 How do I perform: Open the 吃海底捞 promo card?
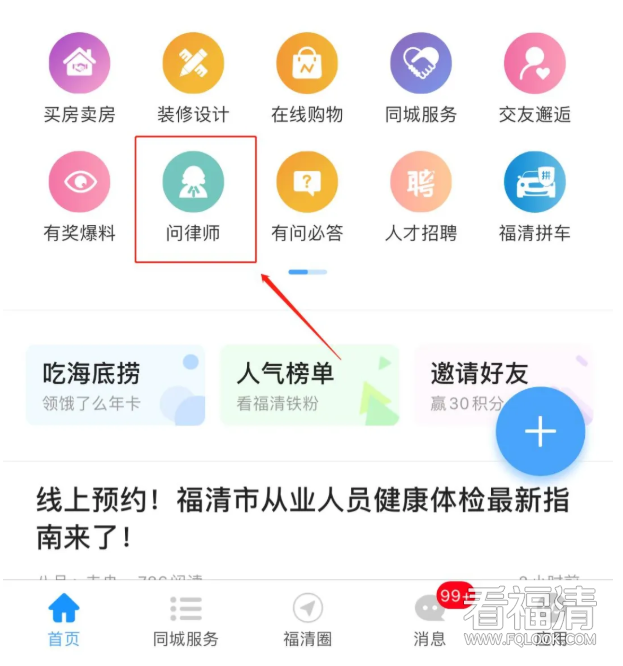[115, 386]
